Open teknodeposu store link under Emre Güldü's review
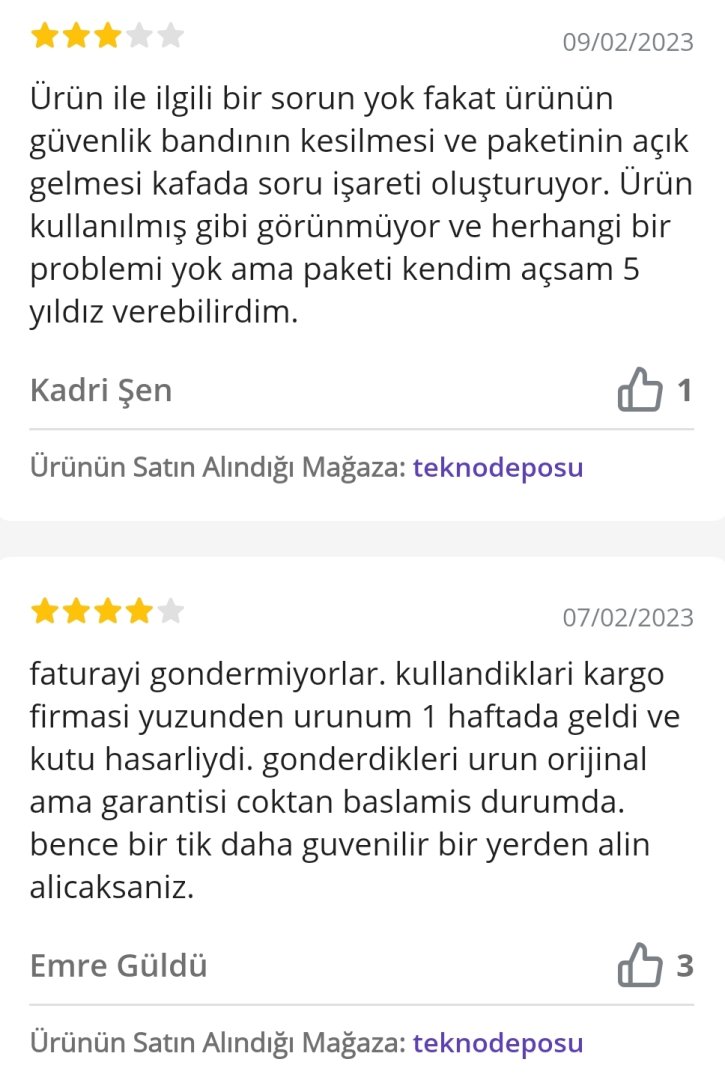This screenshot has width=725, height=1080. [x=497, y=1043]
